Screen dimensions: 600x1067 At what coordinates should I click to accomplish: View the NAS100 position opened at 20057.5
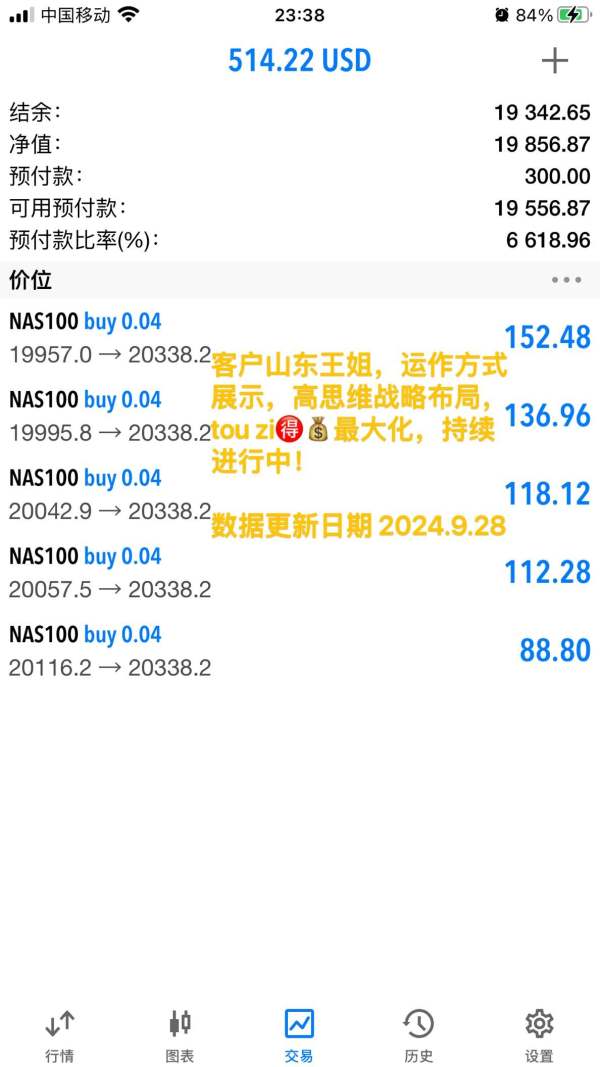coord(300,572)
